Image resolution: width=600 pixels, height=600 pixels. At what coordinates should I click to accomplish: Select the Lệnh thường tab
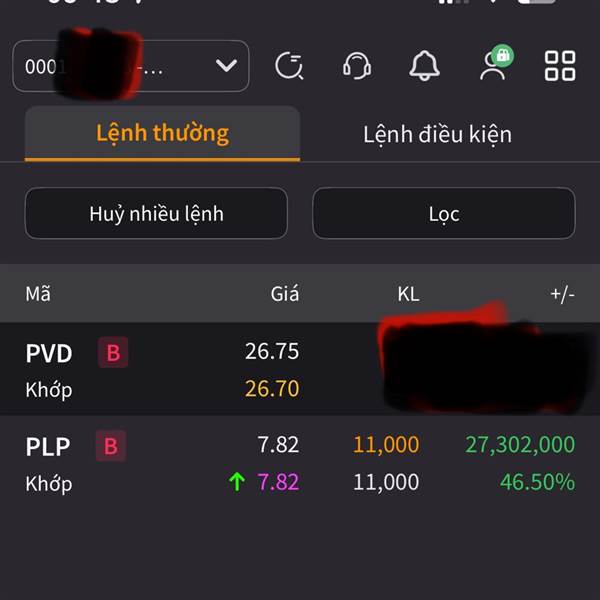pos(162,134)
